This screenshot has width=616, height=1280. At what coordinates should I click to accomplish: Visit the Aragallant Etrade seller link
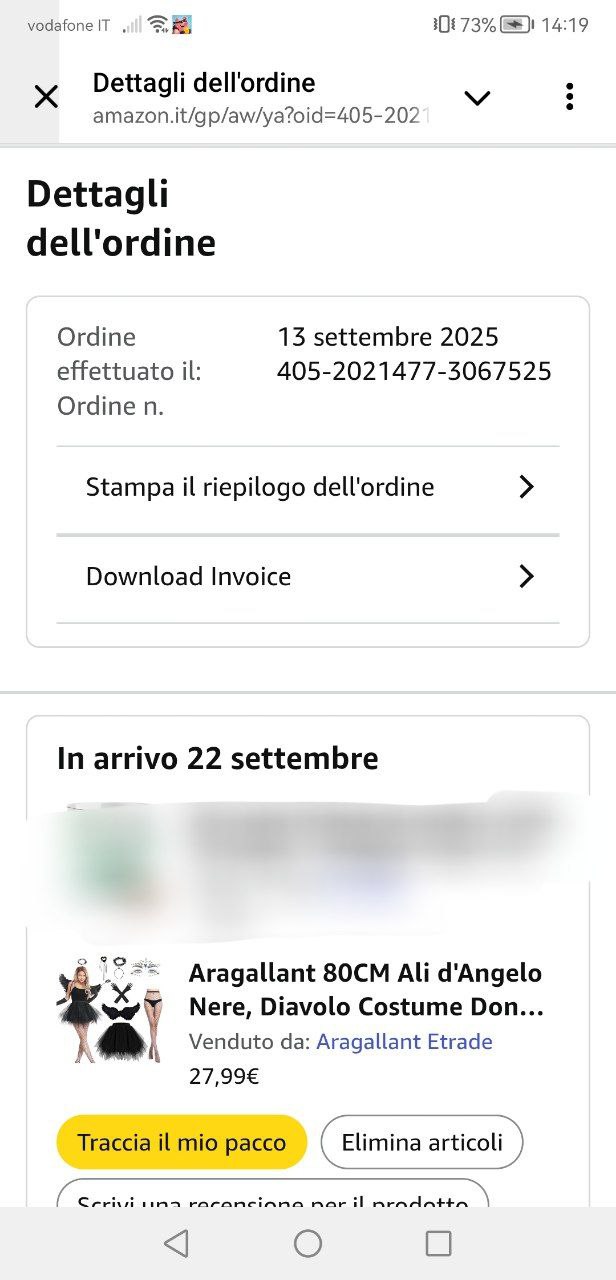[x=404, y=1042]
